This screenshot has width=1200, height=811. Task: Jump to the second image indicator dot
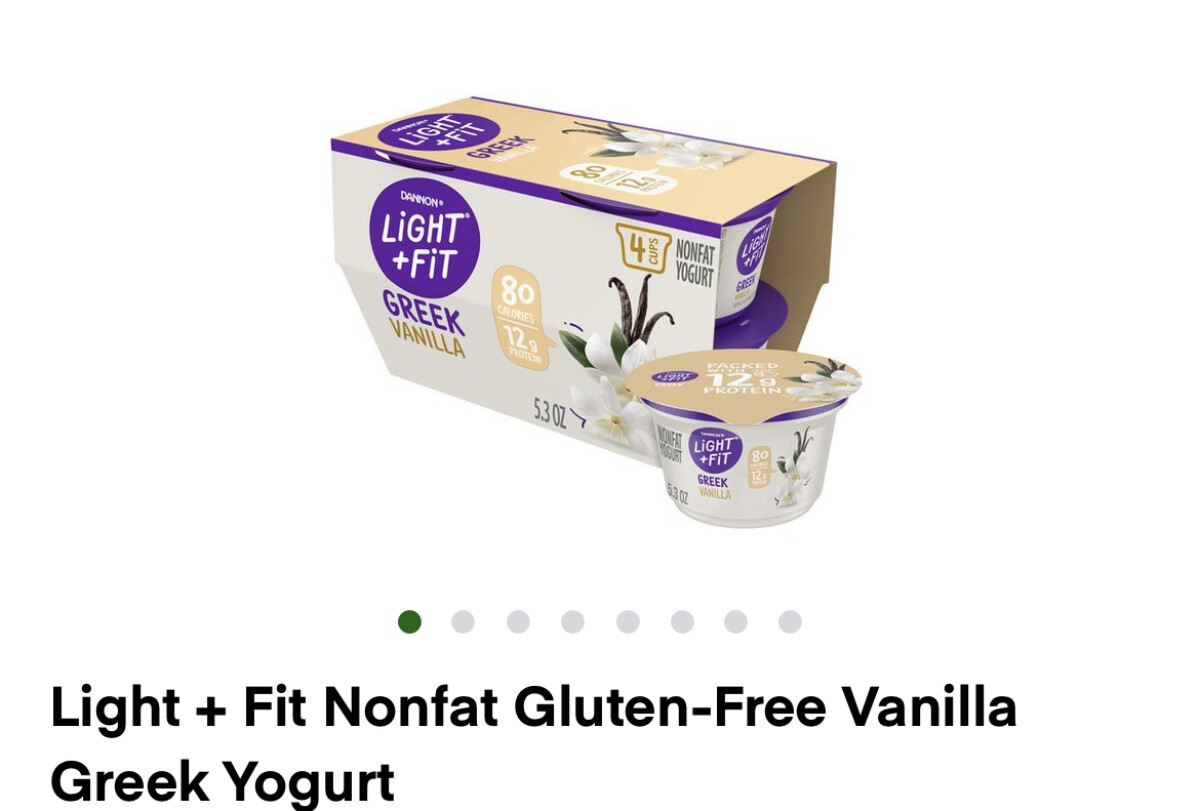pos(463,622)
